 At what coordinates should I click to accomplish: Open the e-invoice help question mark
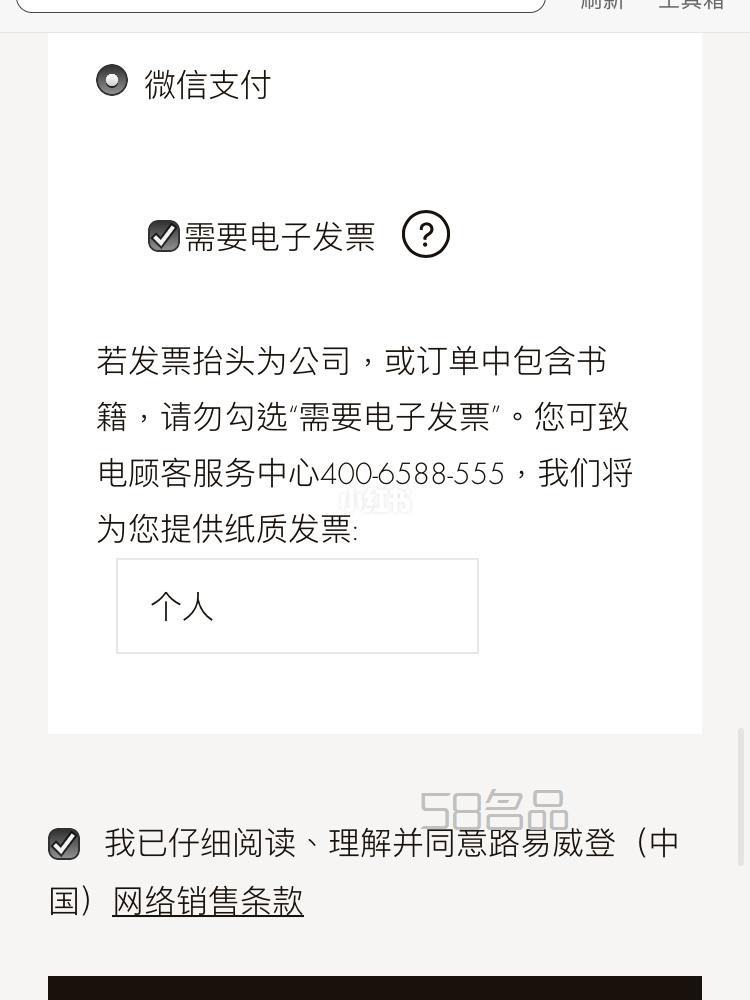(x=426, y=234)
